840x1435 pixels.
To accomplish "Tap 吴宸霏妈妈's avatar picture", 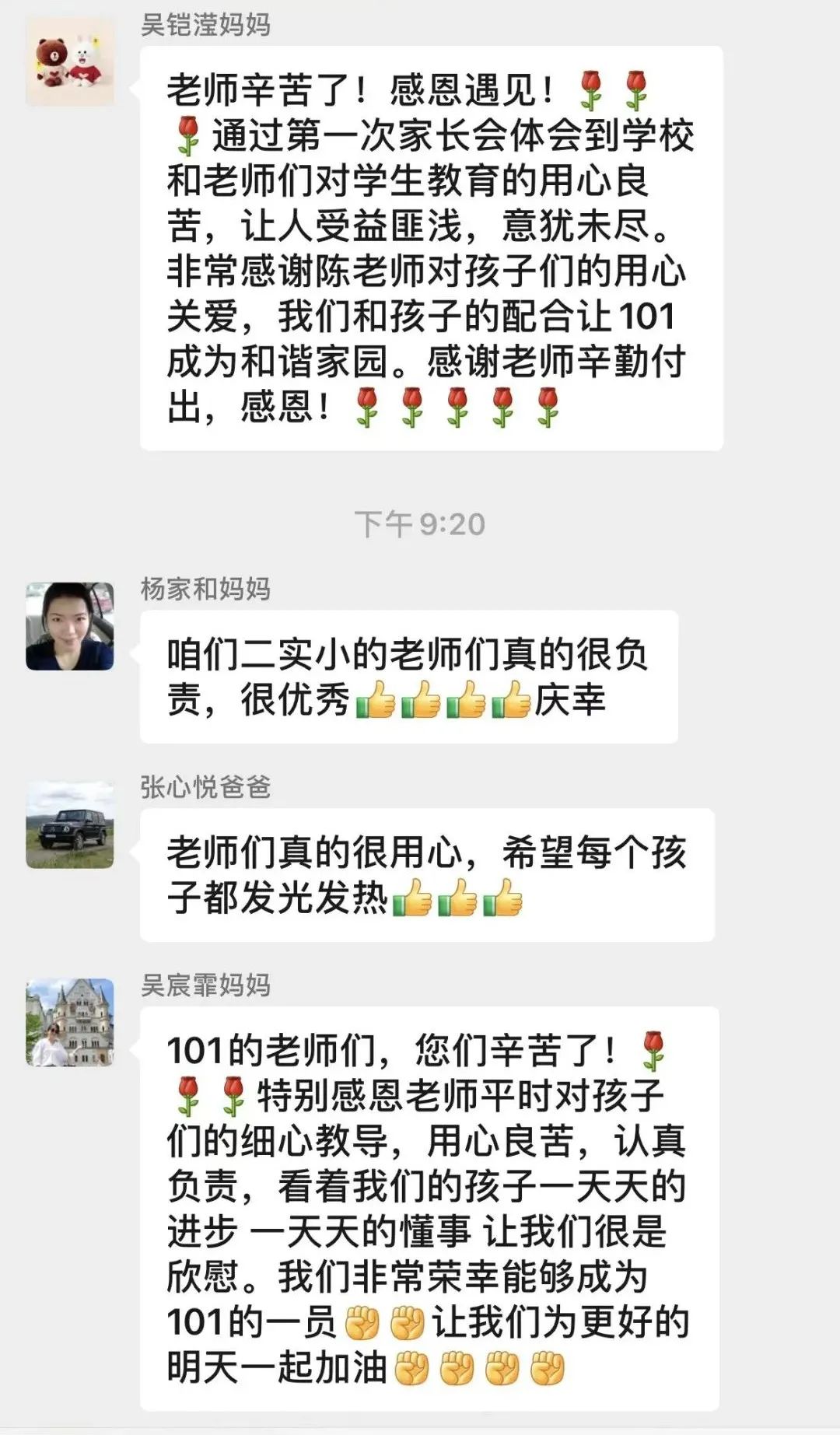I will [70, 1022].
